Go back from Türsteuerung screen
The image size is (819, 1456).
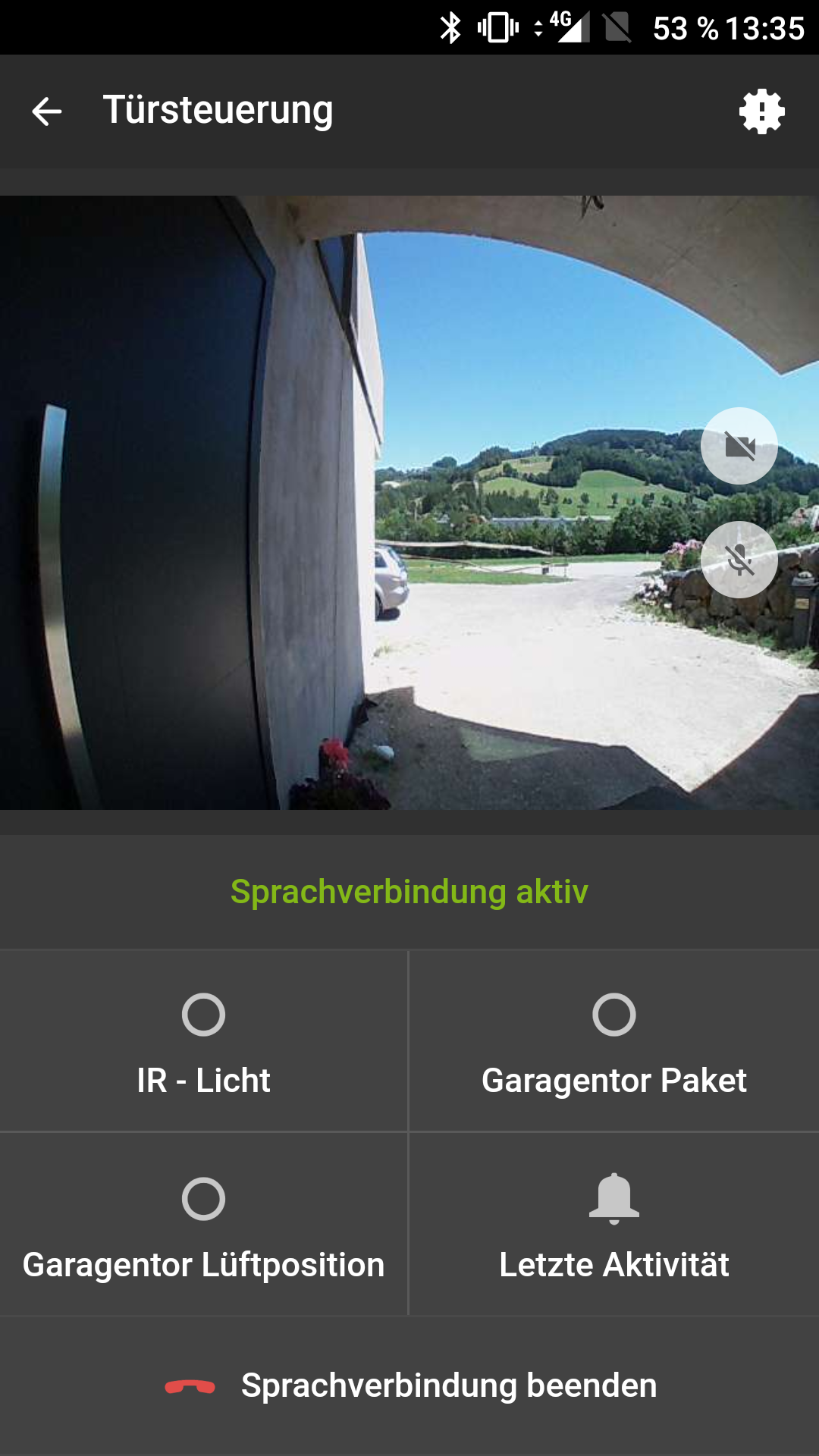(47, 111)
